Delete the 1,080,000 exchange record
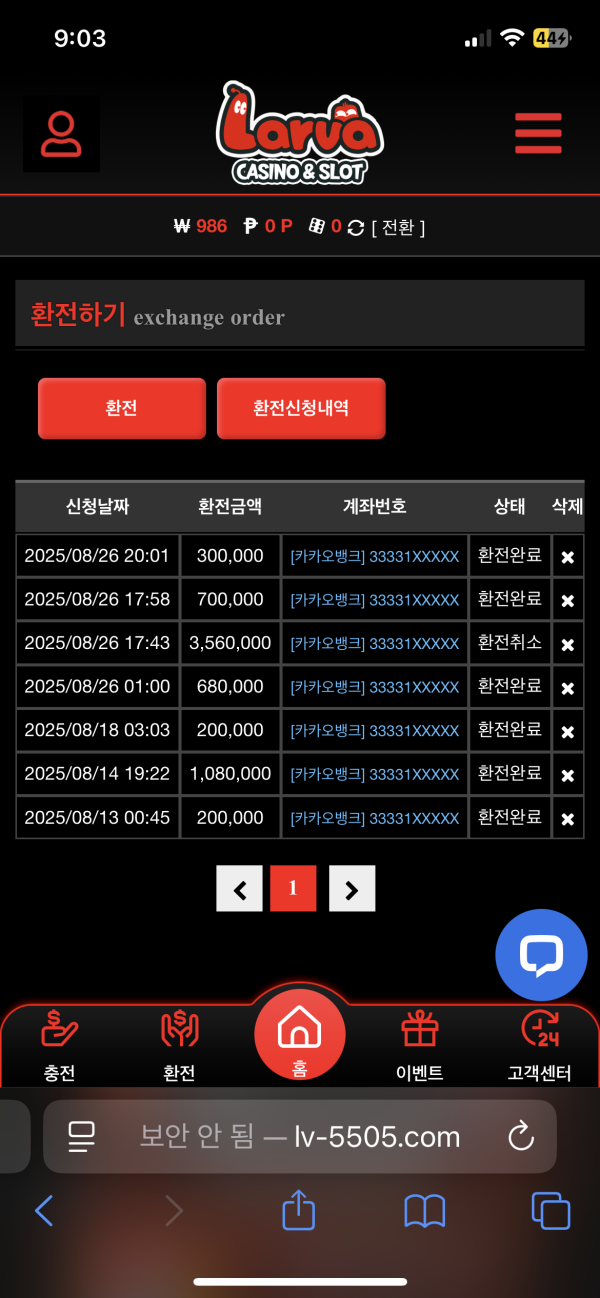 (567, 775)
